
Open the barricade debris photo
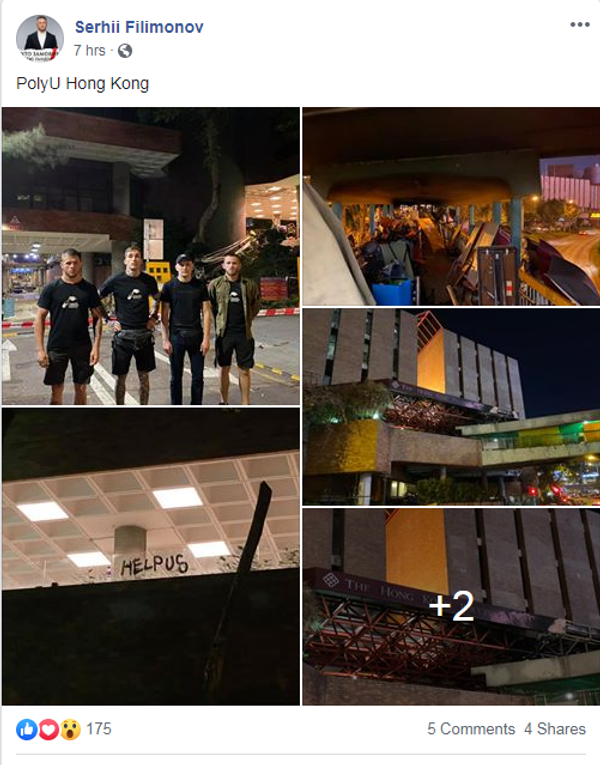451,205
